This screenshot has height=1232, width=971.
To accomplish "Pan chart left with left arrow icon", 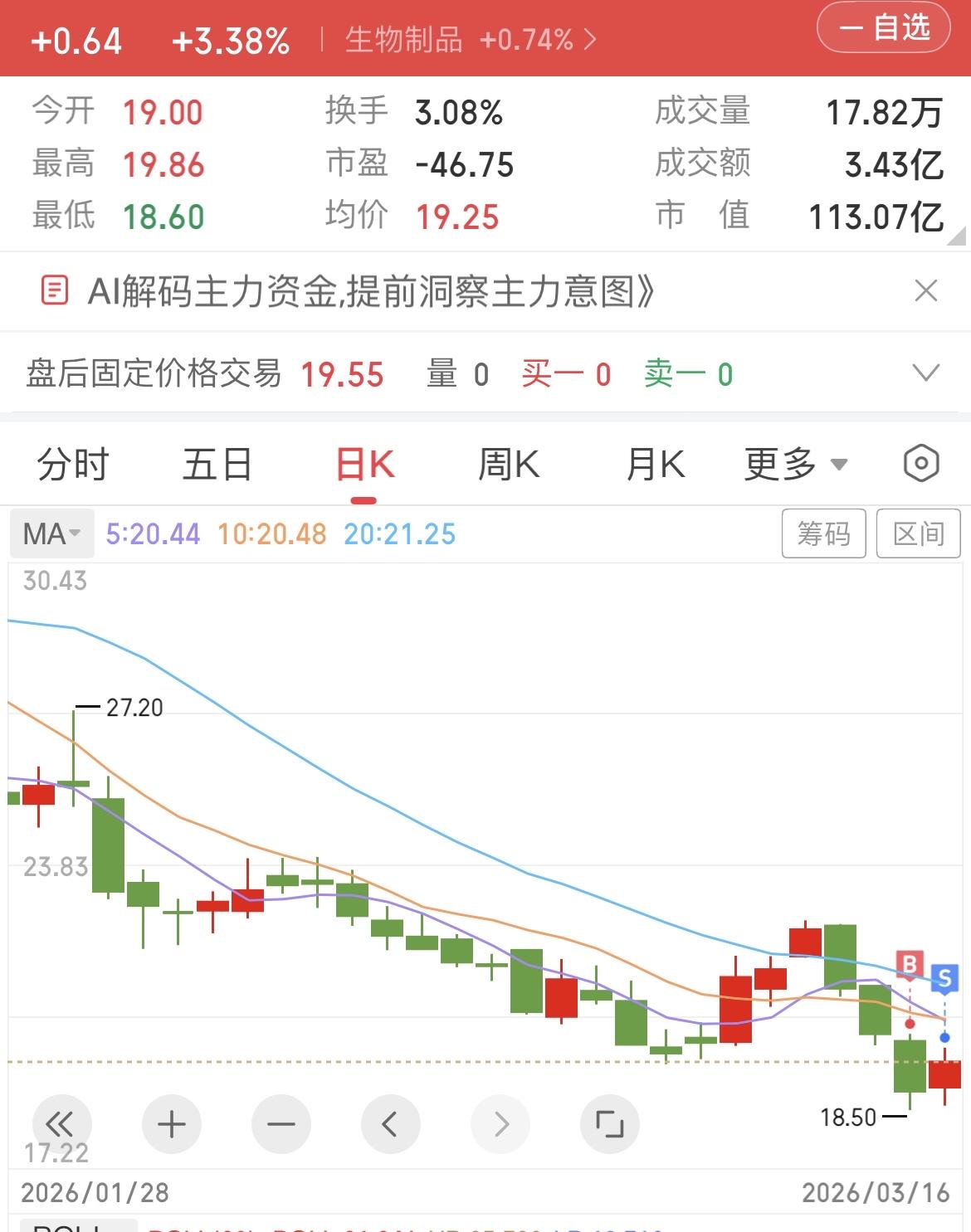I will (390, 1124).
